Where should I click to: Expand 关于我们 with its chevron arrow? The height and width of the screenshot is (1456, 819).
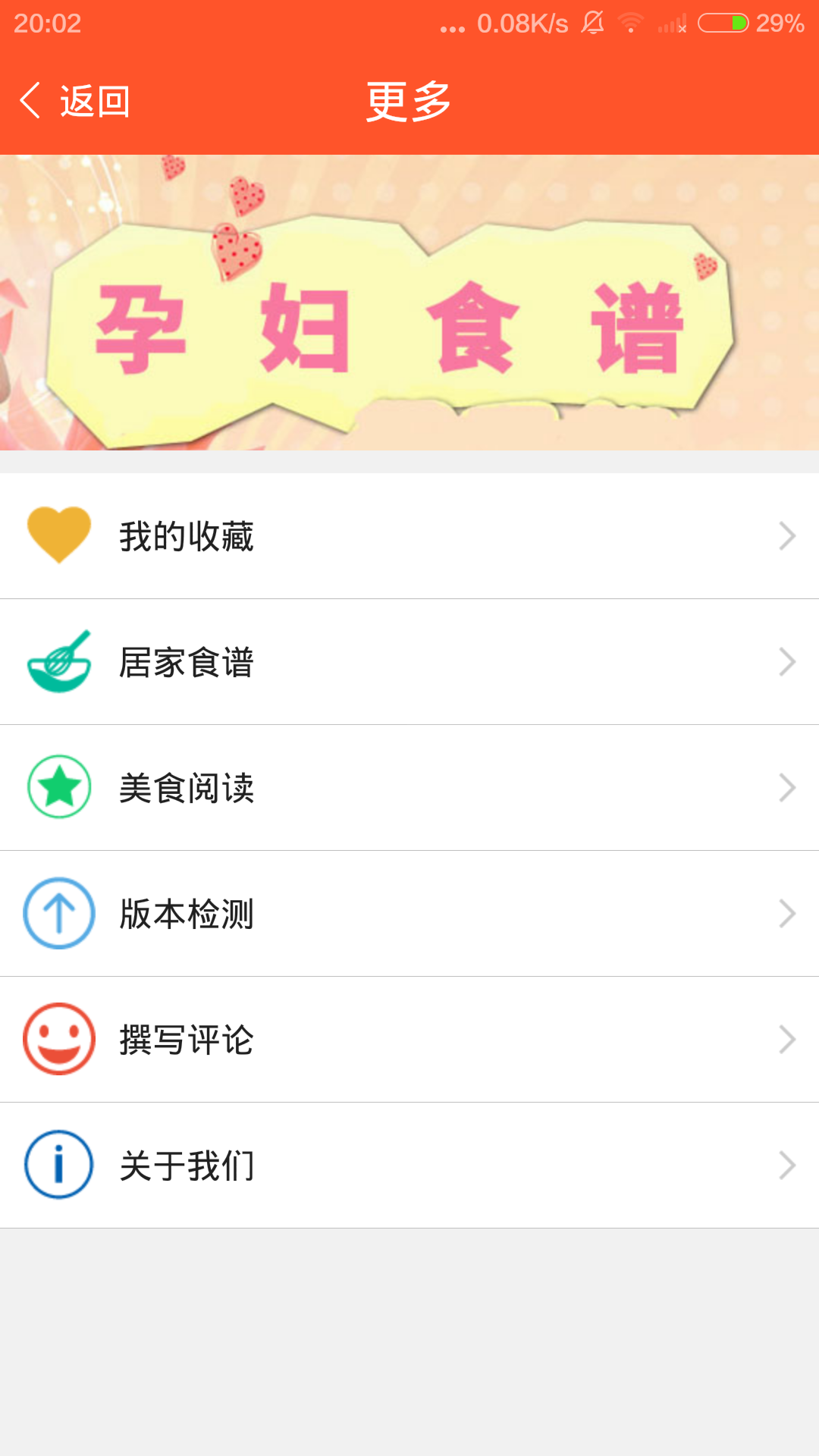coord(787,1166)
